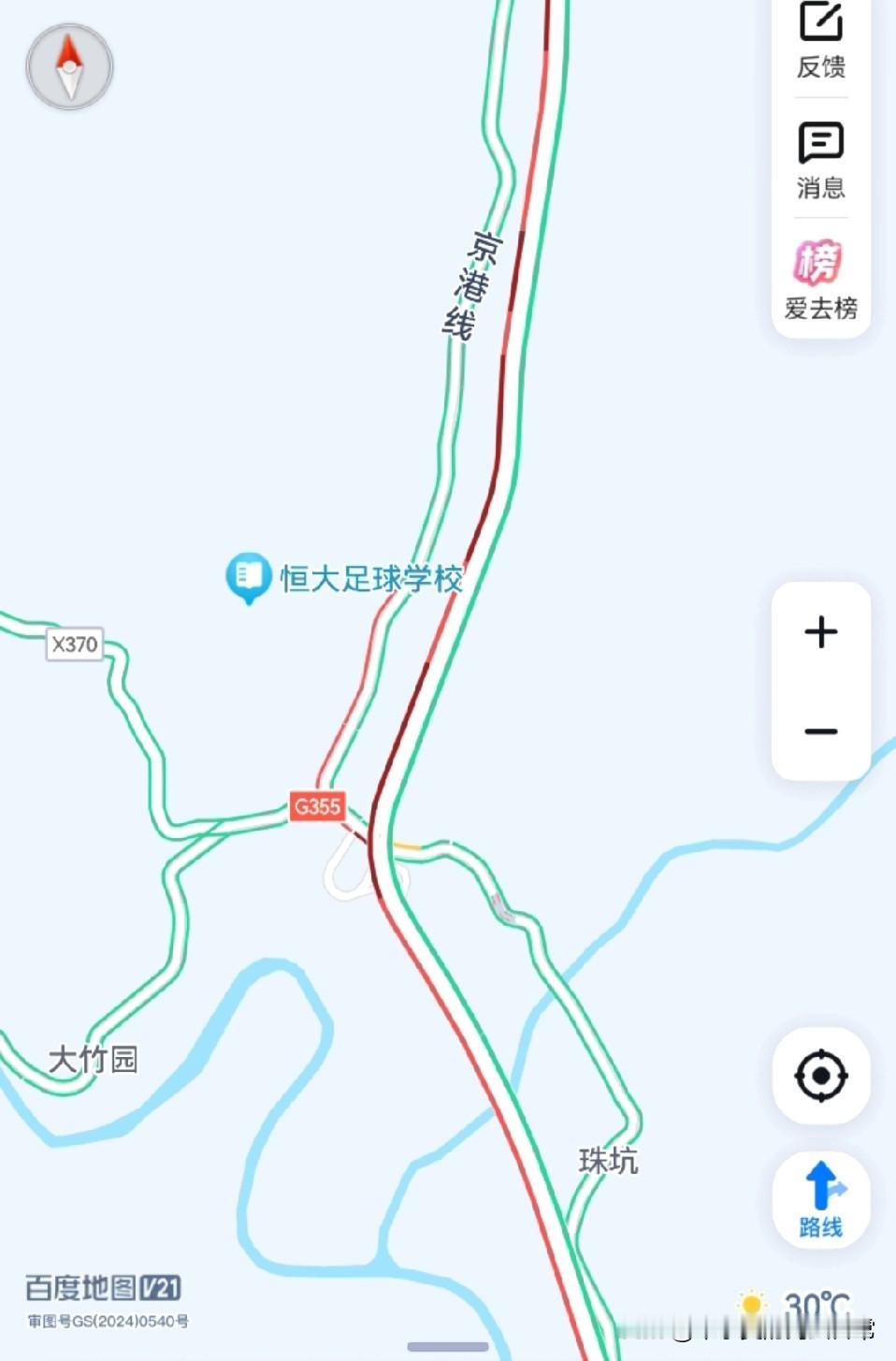The height and width of the screenshot is (1361, 896).
Task: Open the 爱去榜 ranking list
Action: tap(821, 280)
